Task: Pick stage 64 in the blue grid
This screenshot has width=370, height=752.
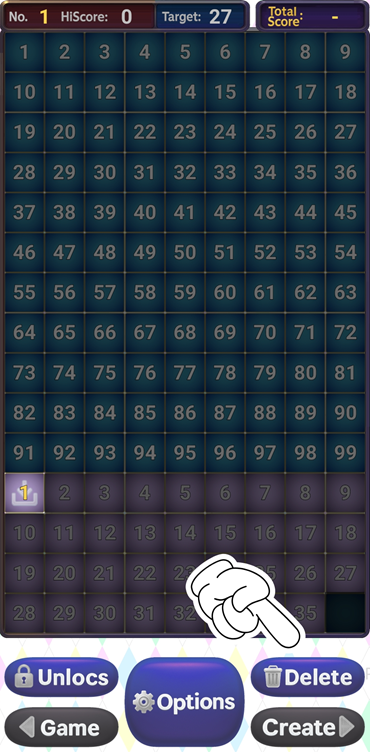Action: pos(24,332)
